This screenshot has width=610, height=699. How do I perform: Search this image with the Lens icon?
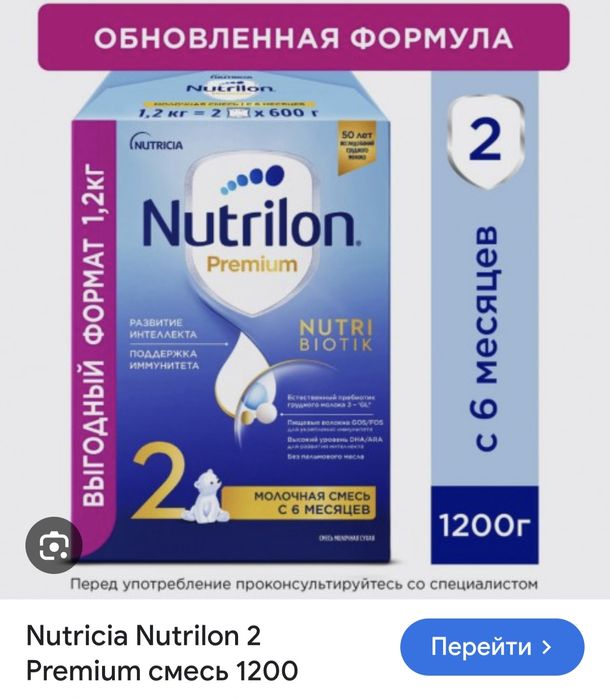(49, 547)
